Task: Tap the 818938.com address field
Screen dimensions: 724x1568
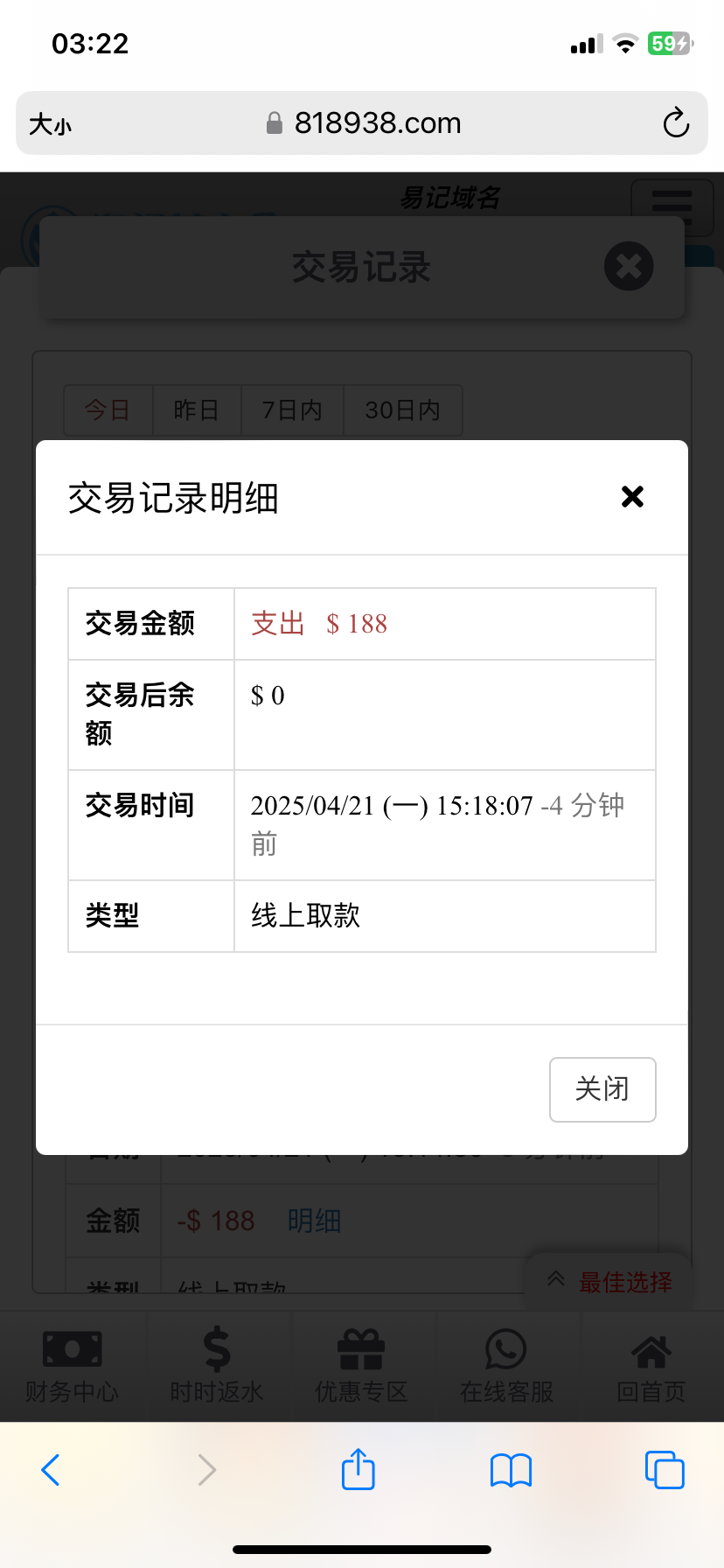Action: (x=379, y=122)
